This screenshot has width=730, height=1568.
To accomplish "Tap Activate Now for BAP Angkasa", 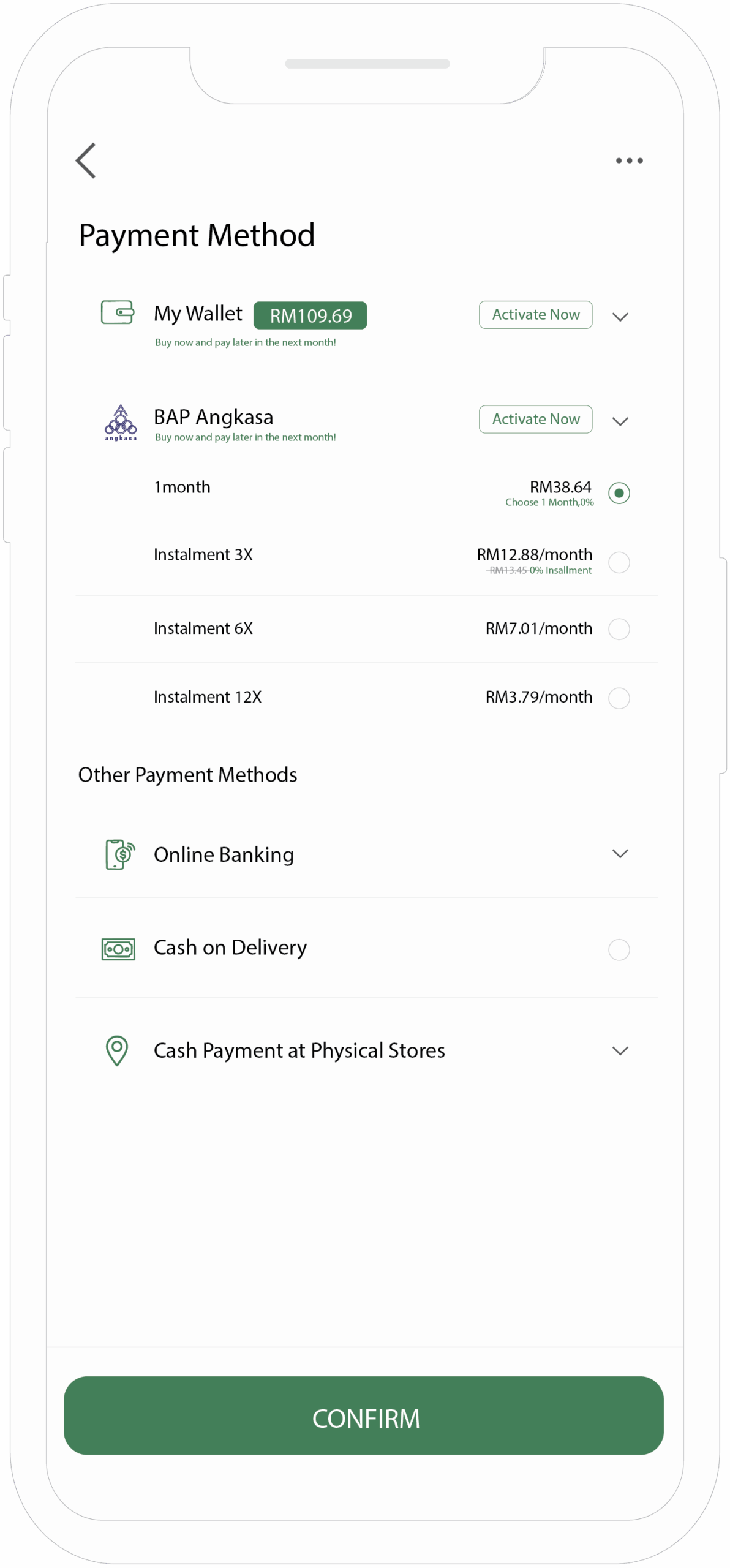I will coord(535,420).
